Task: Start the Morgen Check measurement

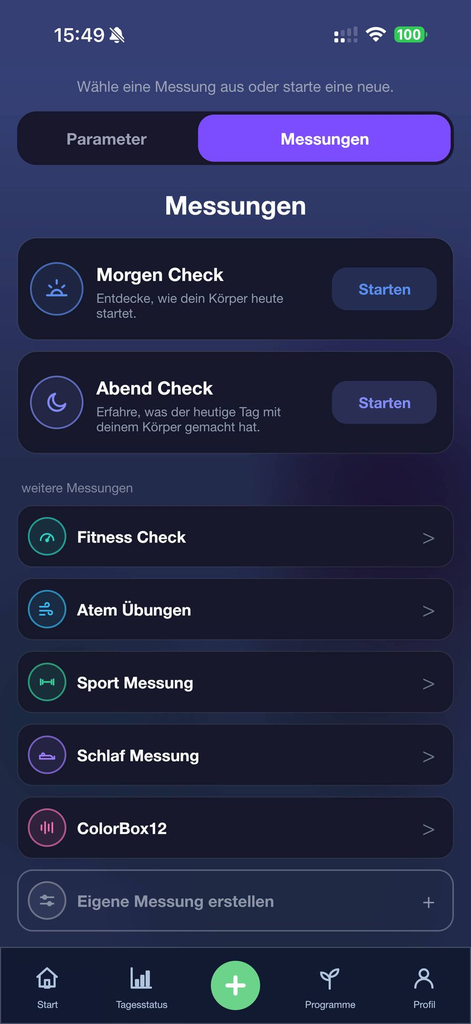Action: pyautogui.click(x=384, y=289)
